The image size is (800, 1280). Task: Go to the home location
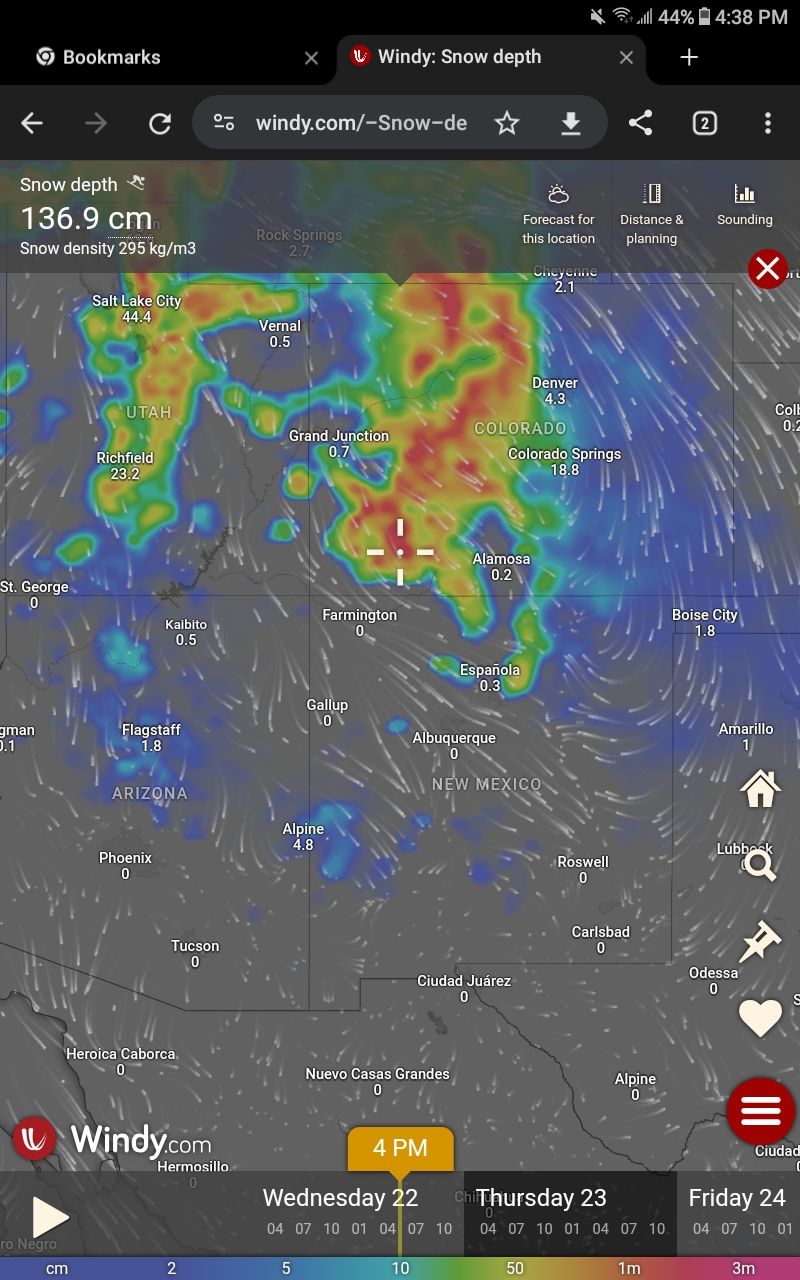pyautogui.click(x=760, y=789)
